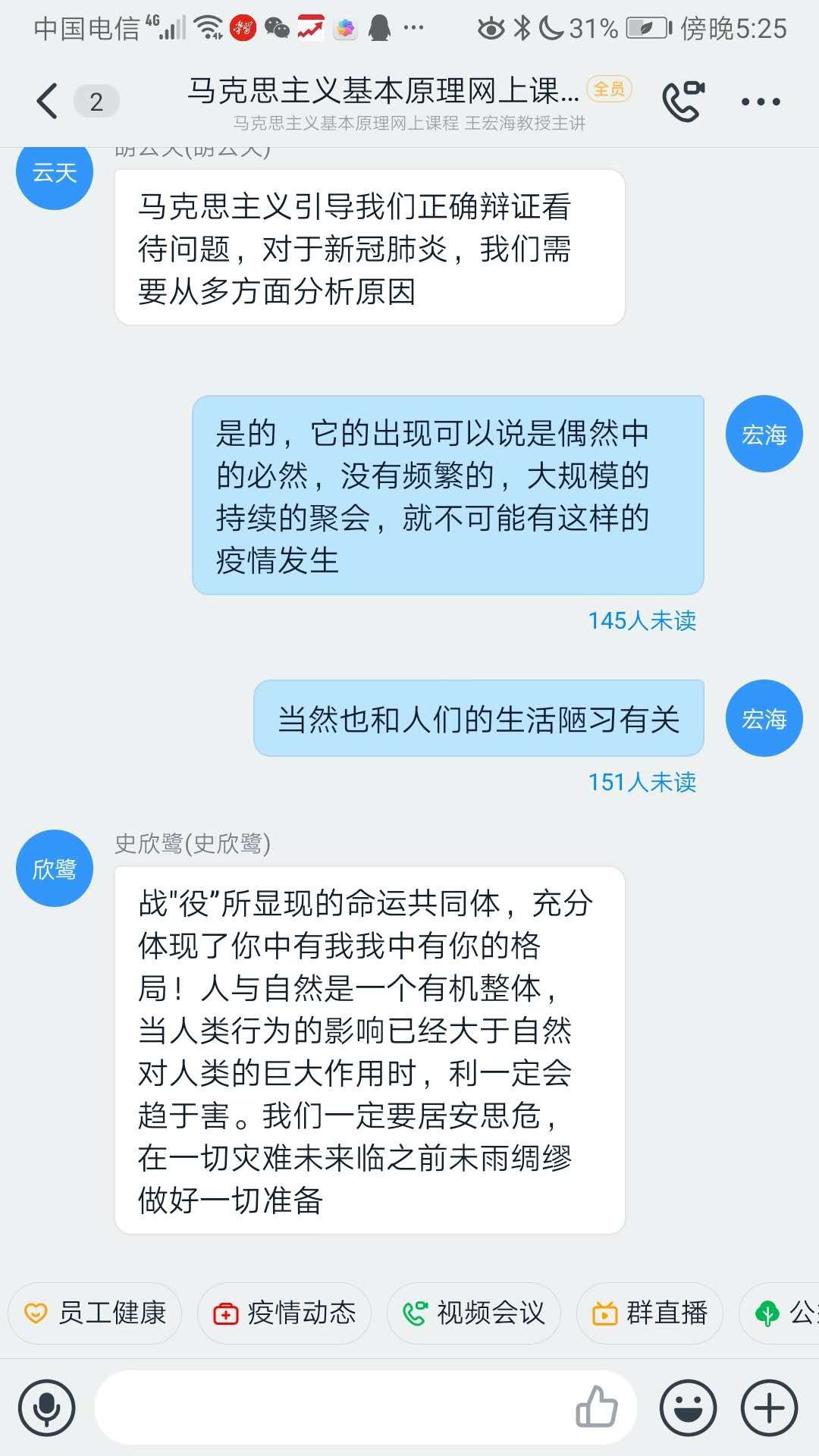The image size is (819, 1456).
Task: View the 151人未读 unread list
Action: (x=642, y=782)
